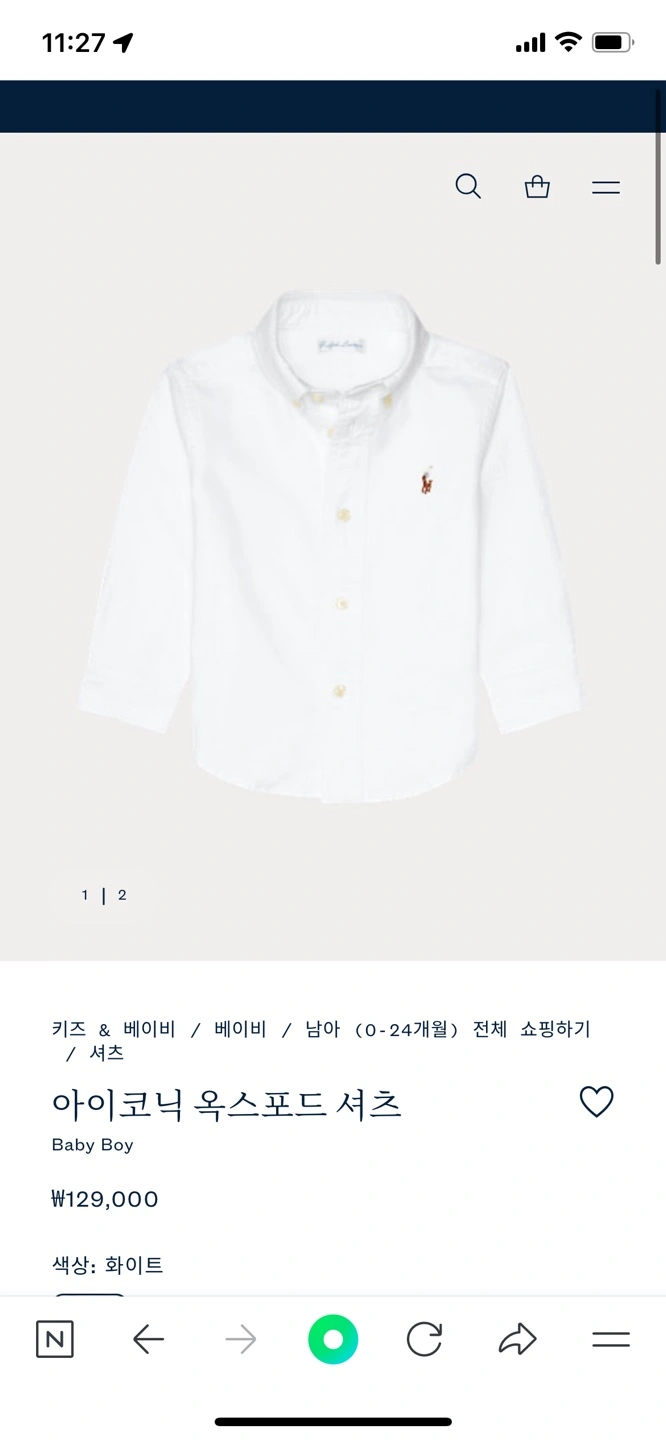
Task: Open 남아 (0-24개월) 전체 쇼핑하기 breadcrumb
Action: click(x=448, y=1029)
